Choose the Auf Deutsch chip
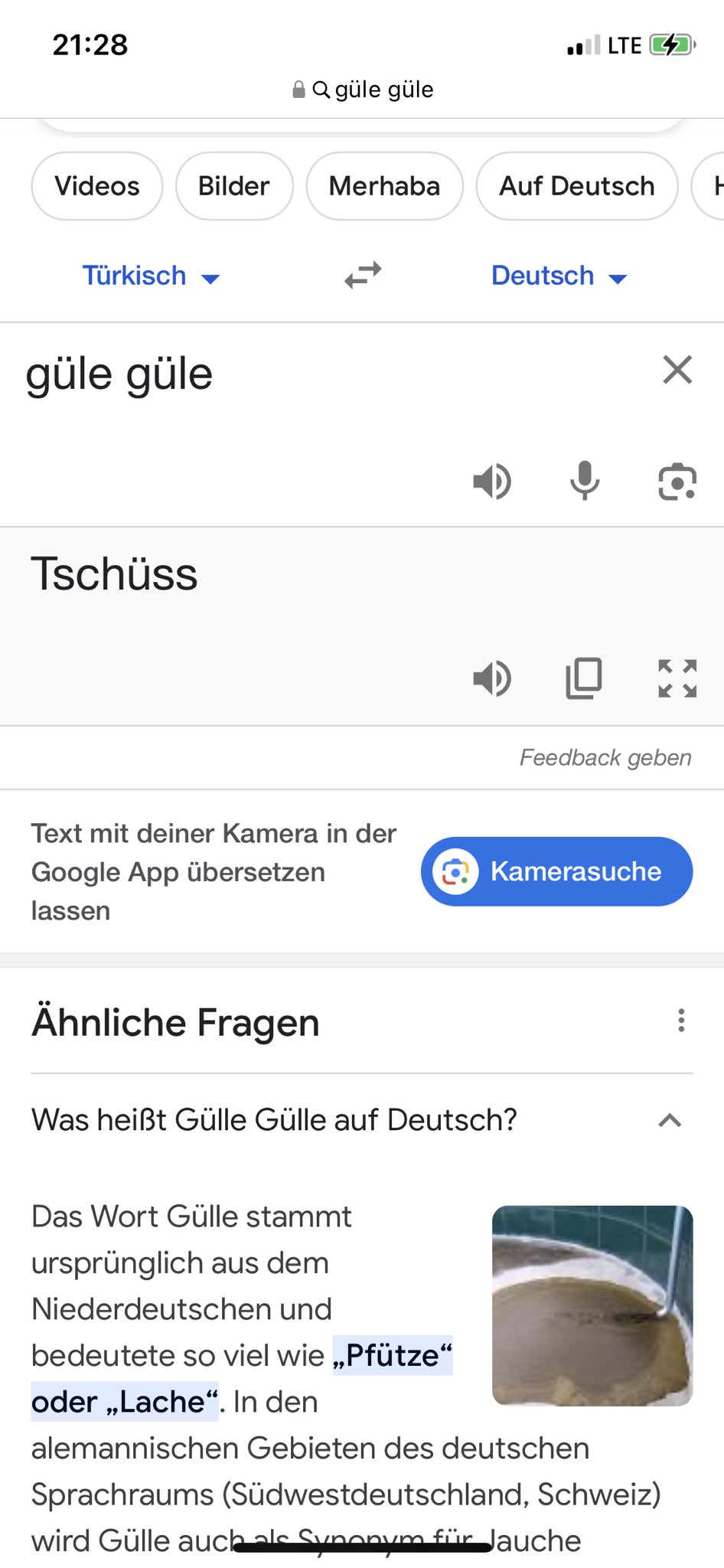 pyautogui.click(x=577, y=186)
